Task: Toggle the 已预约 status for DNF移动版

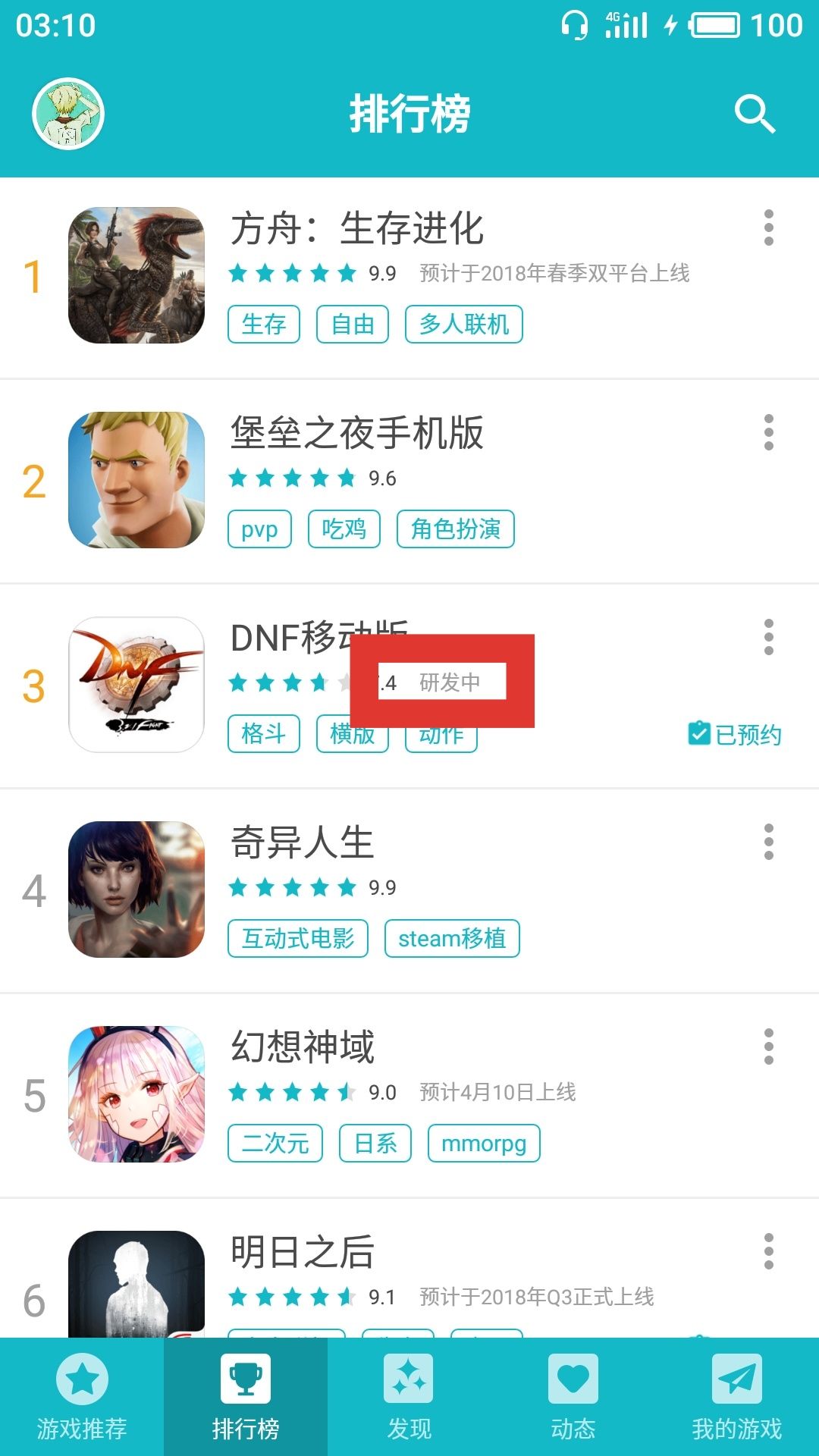Action: pyautogui.click(x=734, y=733)
